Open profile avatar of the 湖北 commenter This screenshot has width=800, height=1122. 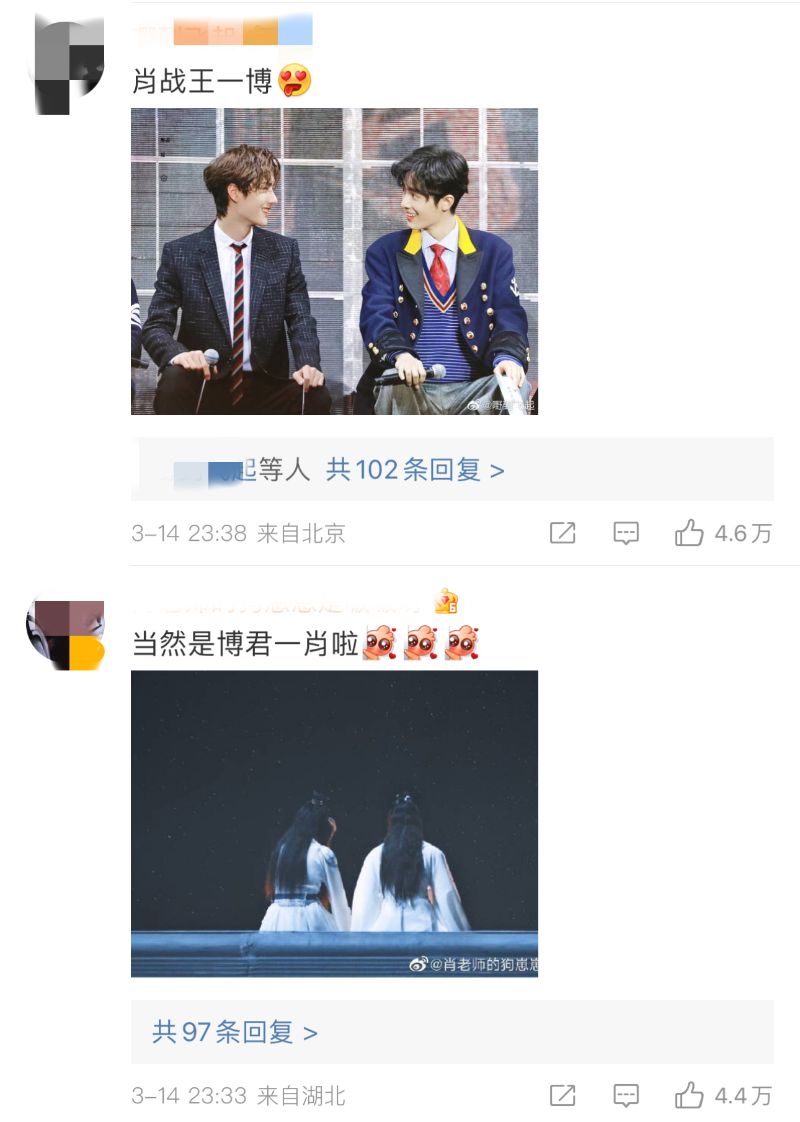click(66, 632)
